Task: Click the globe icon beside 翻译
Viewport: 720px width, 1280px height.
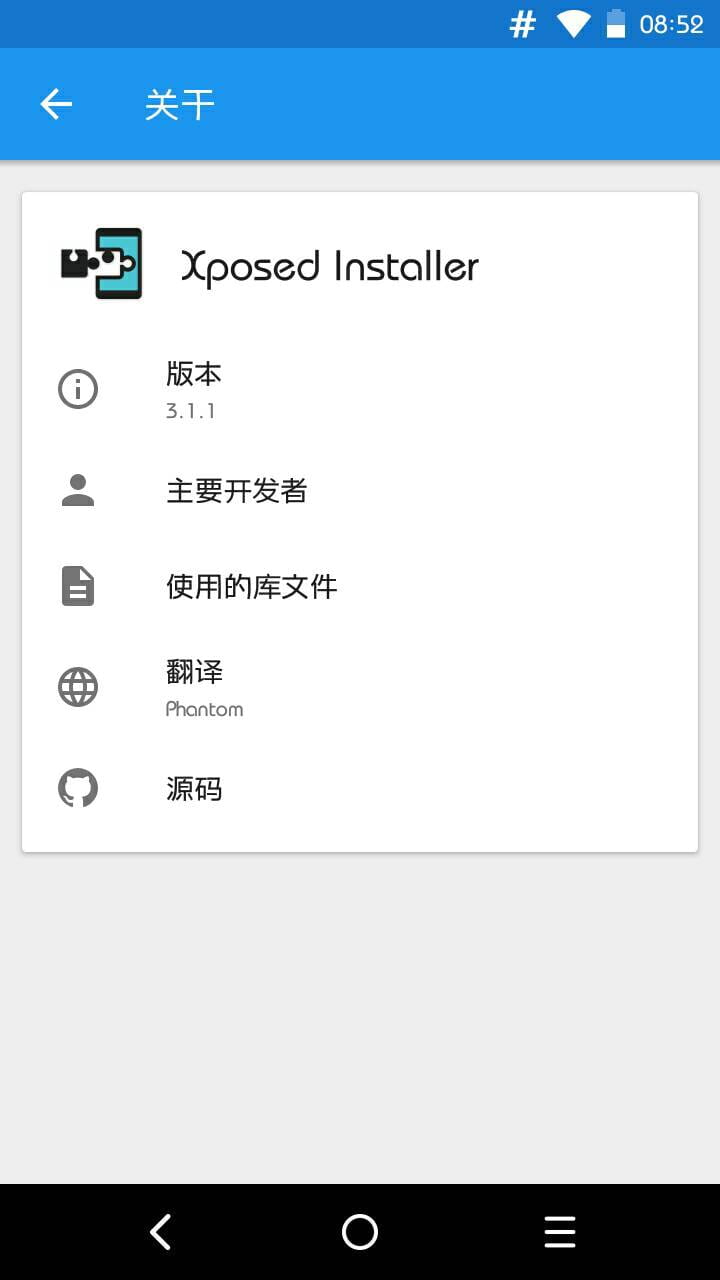Action: click(x=78, y=687)
